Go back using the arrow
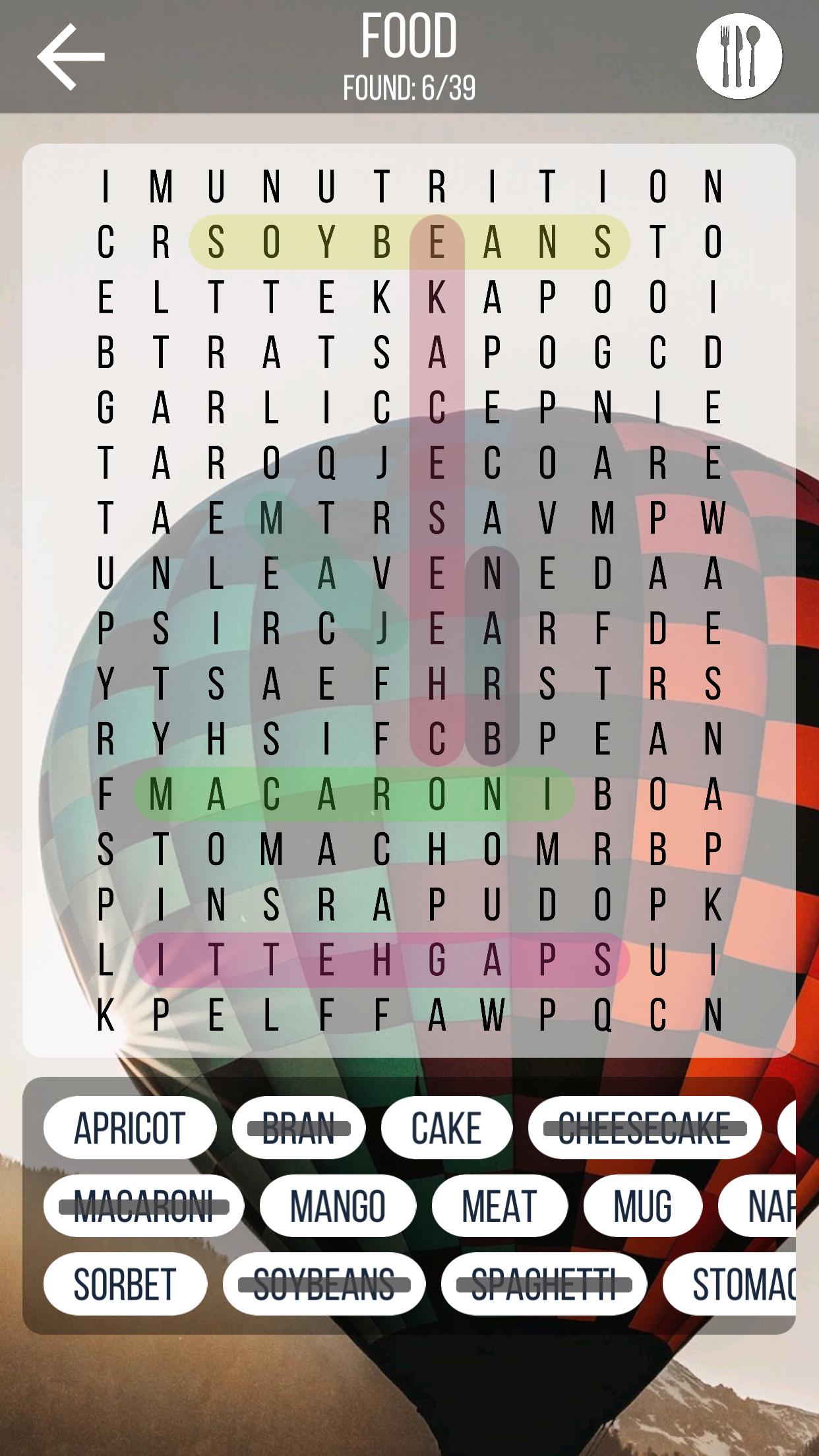 [71, 57]
